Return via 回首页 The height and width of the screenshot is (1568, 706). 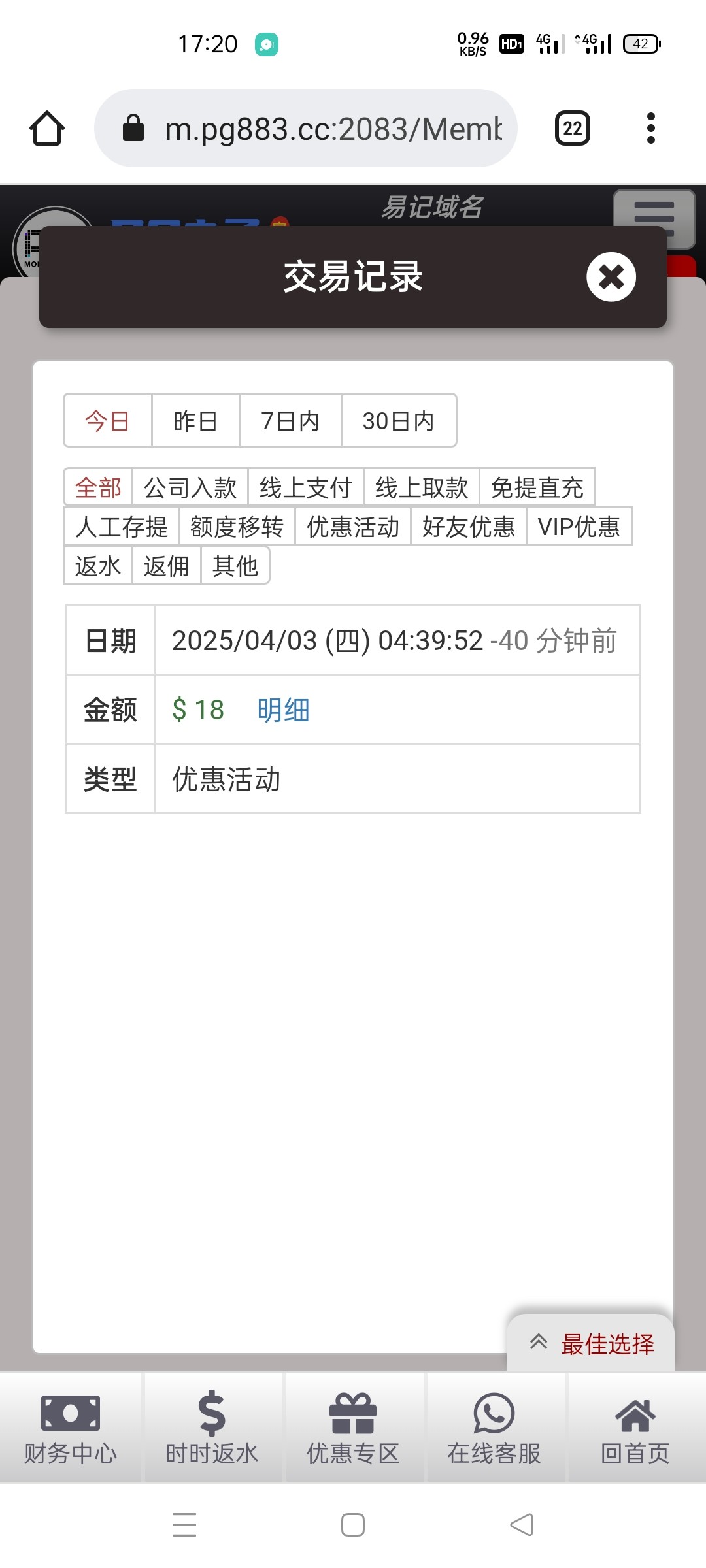pyautogui.click(x=635, y=1427)
